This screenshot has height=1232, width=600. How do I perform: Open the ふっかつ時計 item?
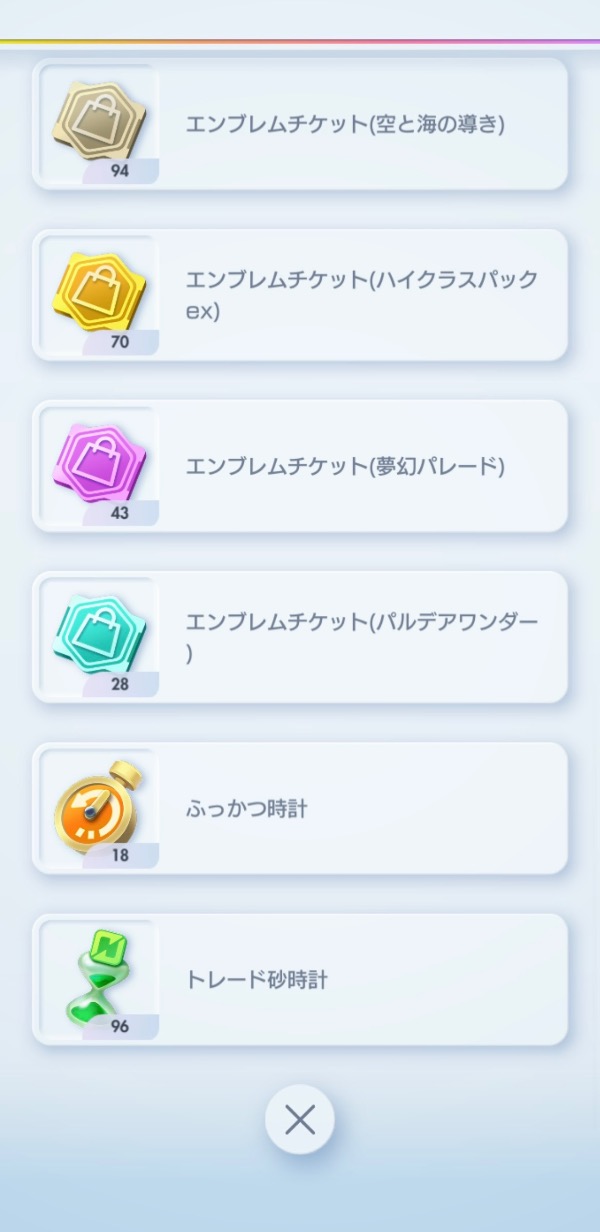(x=300, y=808)
